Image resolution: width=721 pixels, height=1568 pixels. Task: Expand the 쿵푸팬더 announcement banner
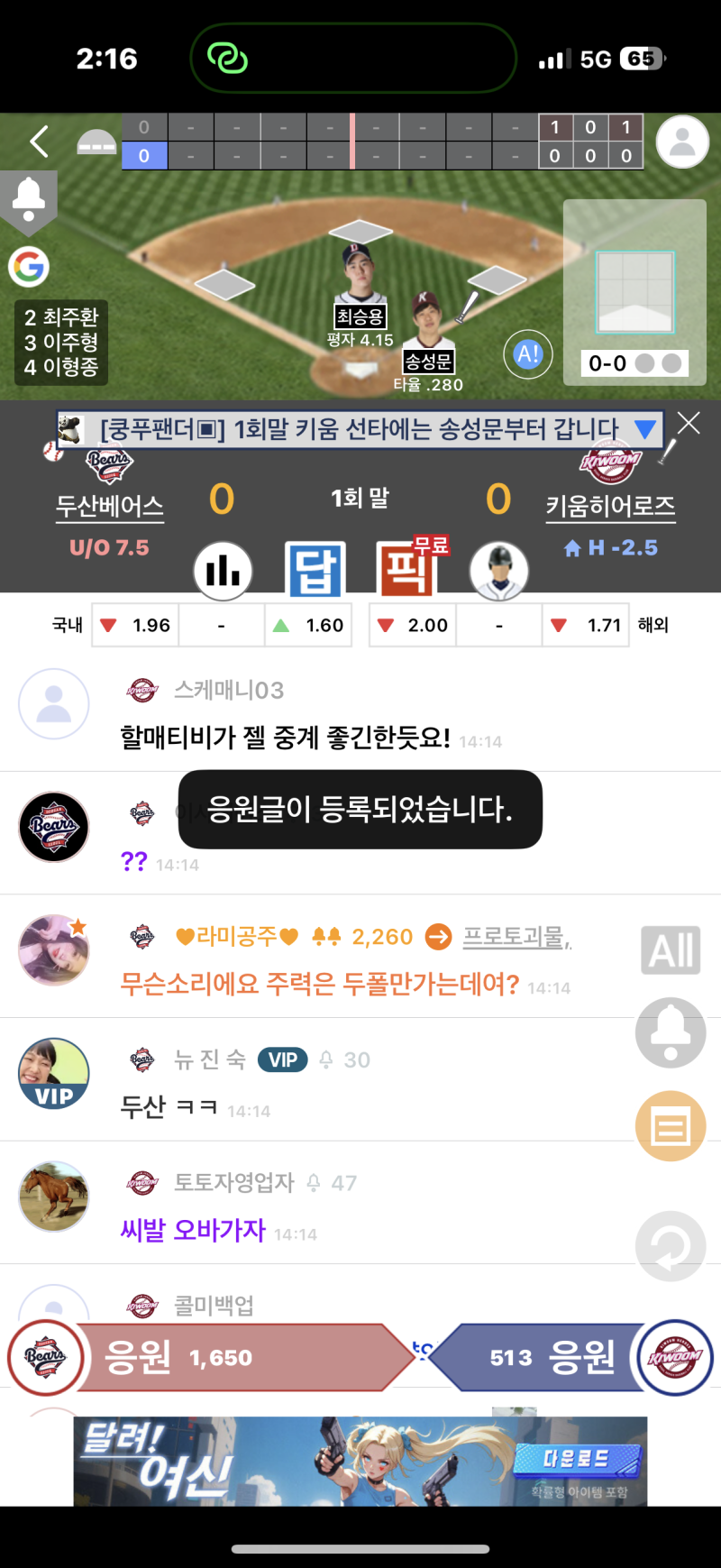[x=645, y=429]
